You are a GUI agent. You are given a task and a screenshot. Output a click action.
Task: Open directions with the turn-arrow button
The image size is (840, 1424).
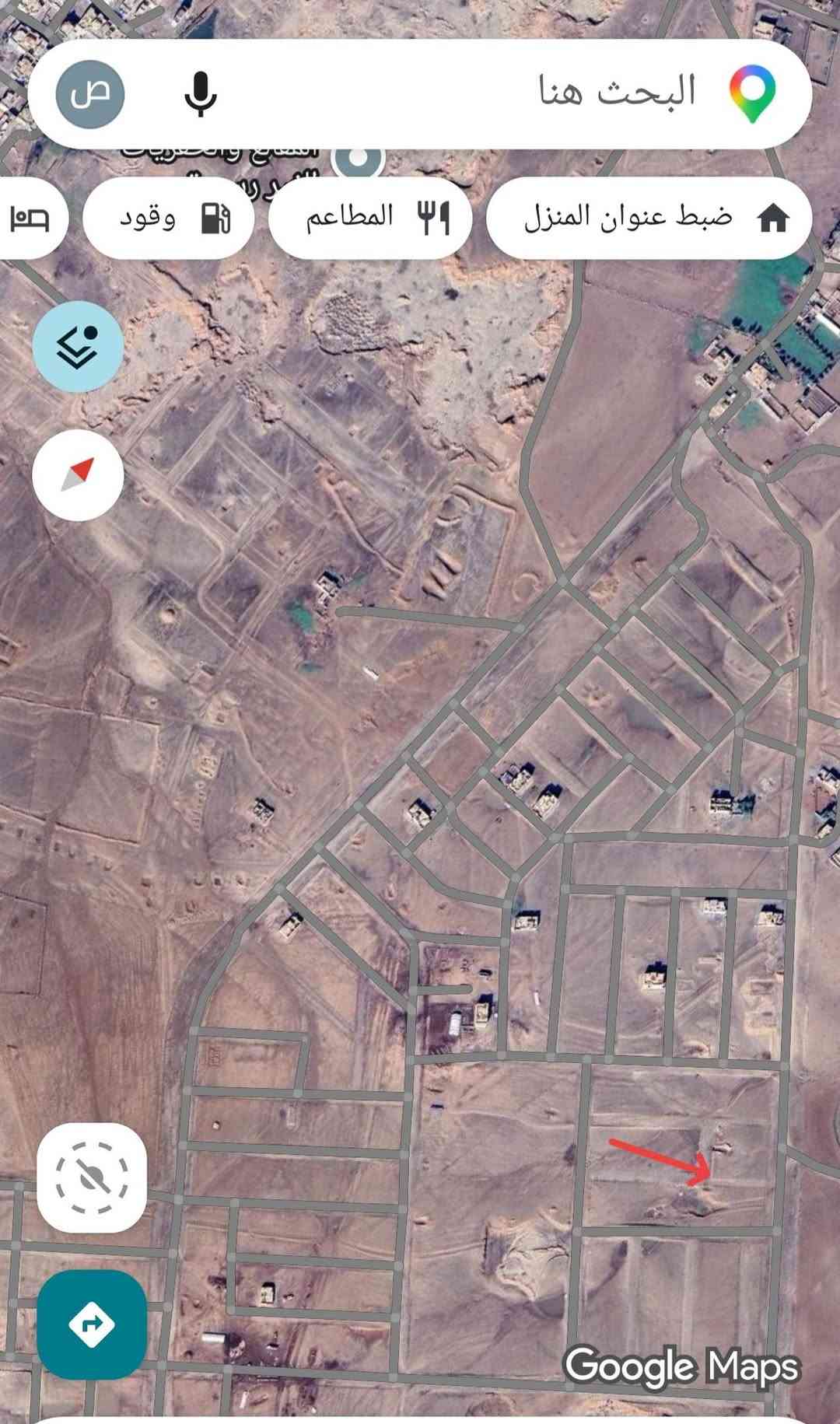click(x=92, y=1324)
